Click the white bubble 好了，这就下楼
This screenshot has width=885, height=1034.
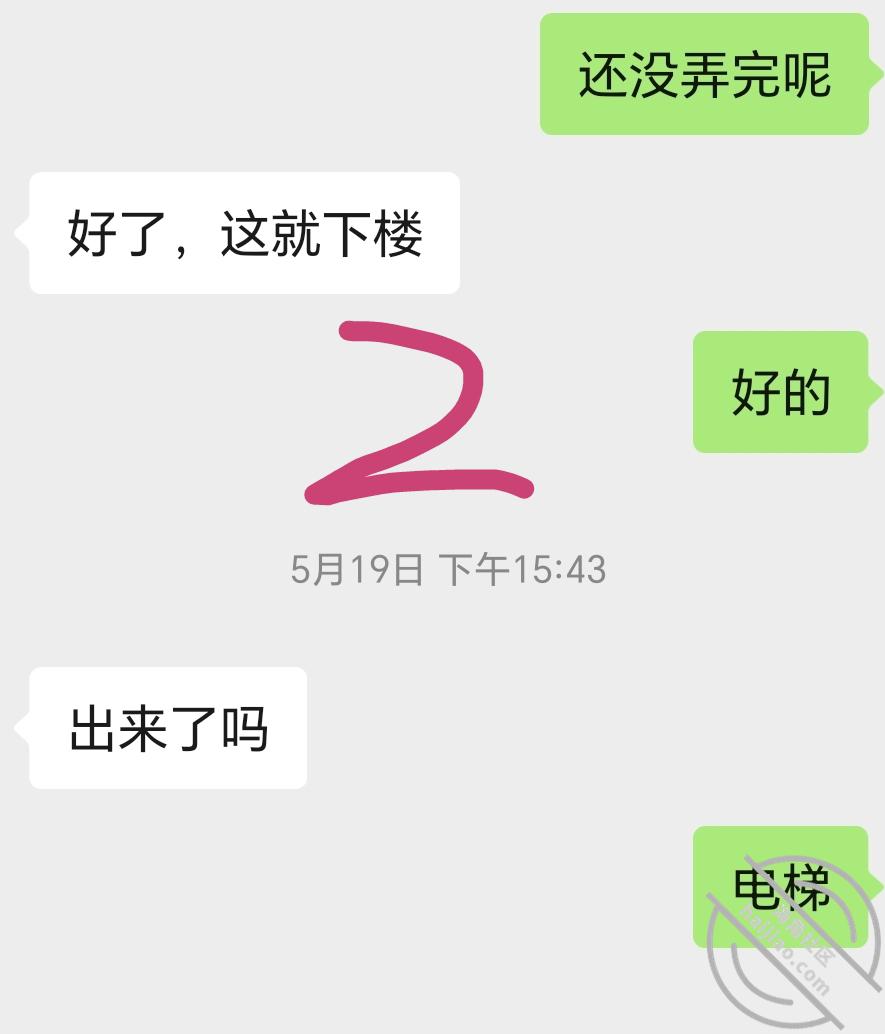pos(243,232)
